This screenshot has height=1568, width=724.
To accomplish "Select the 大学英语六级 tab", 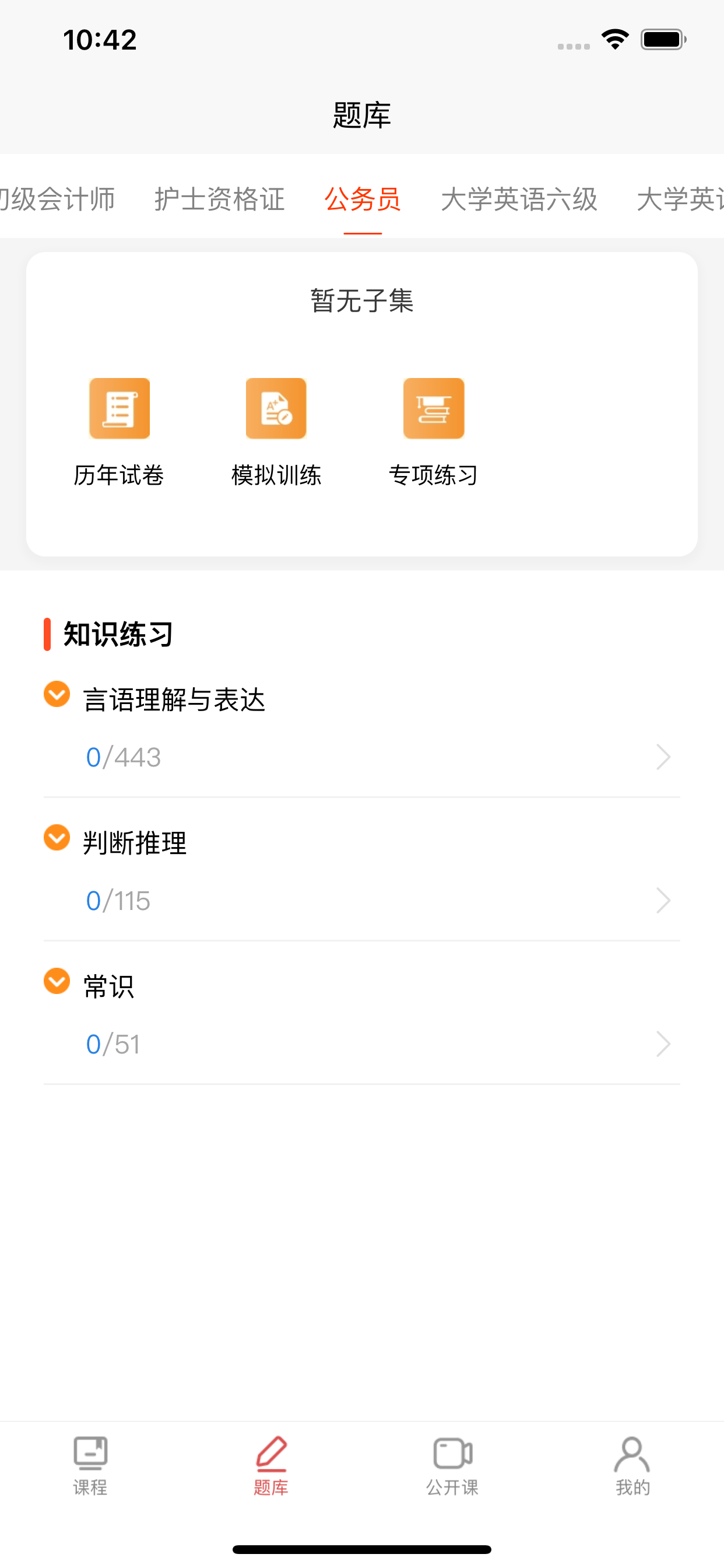I will point(519,199).
